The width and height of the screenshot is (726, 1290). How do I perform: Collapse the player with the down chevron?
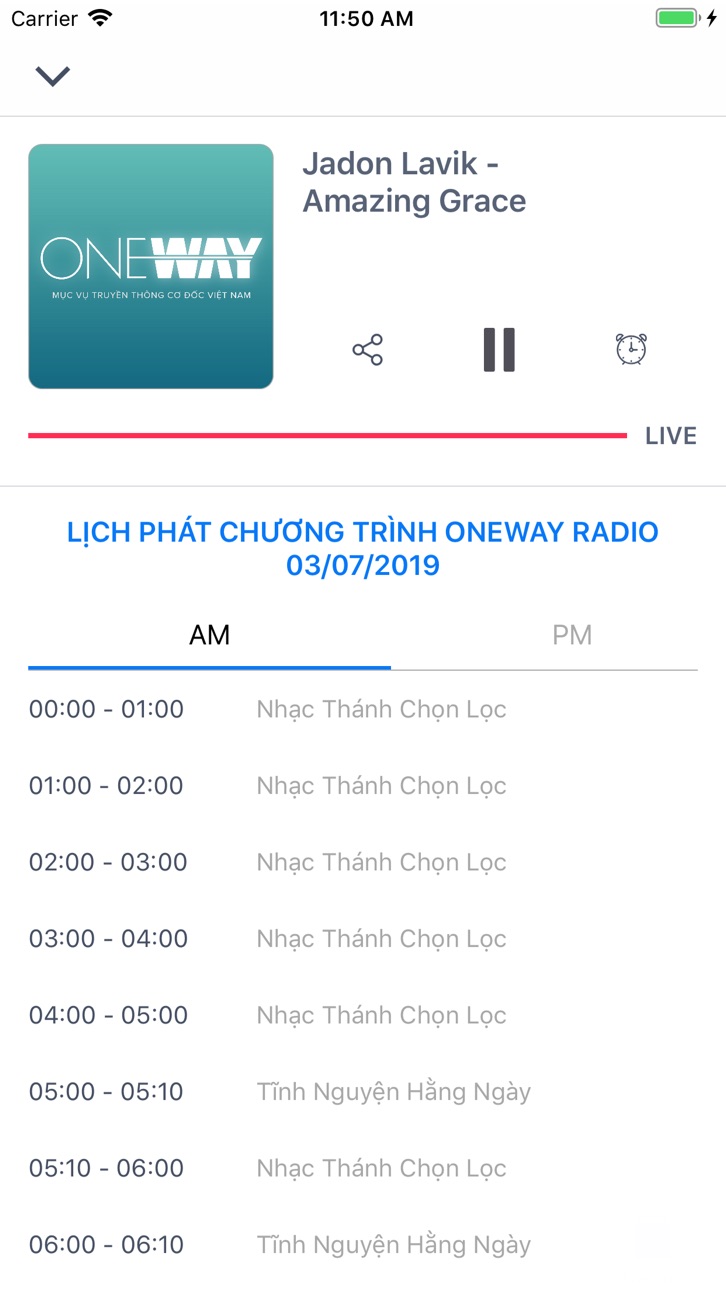pos(52,76)
